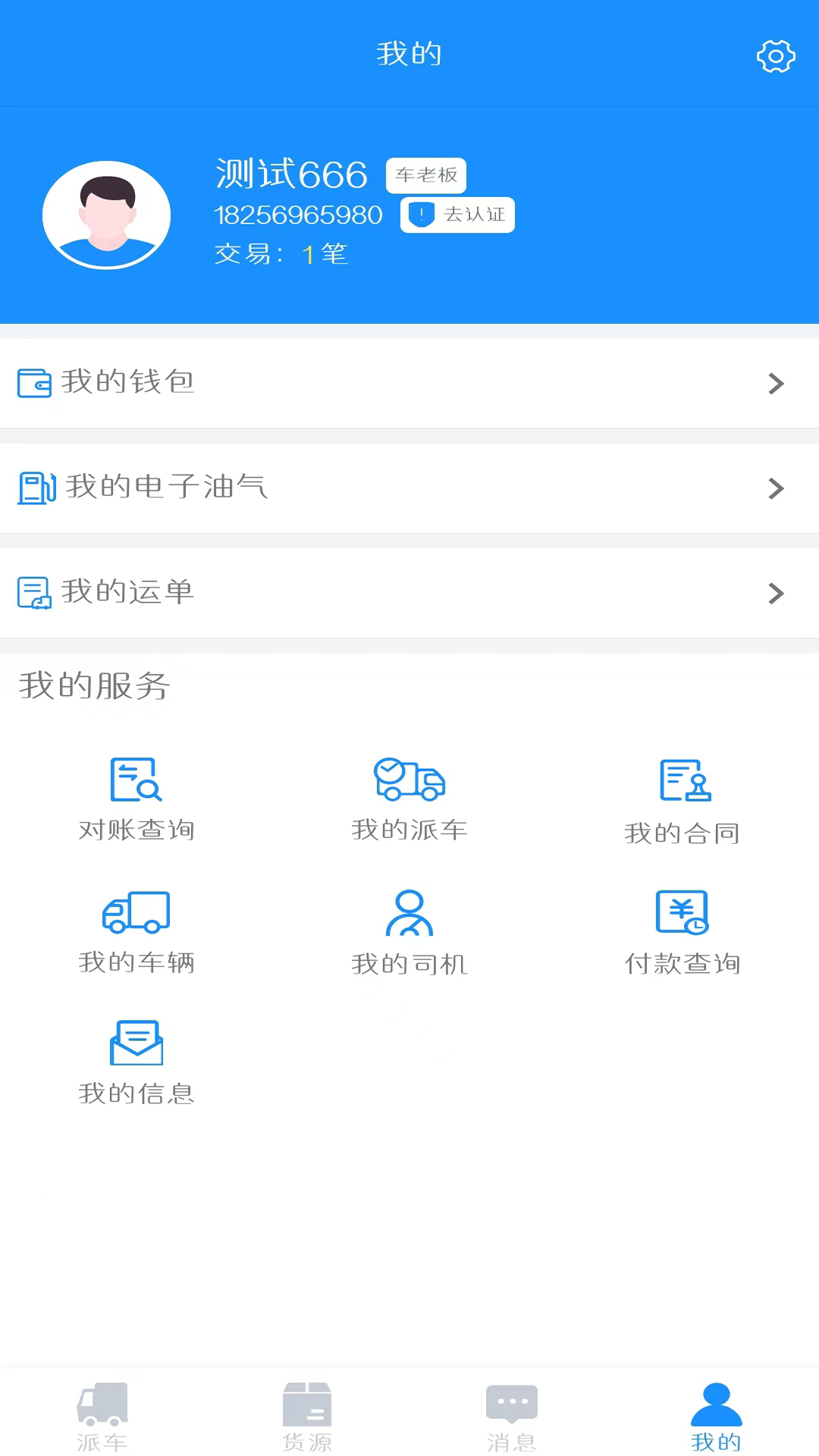Tap the user avatar picture
Screen dimensions: 819x1456
click(106, 215)
